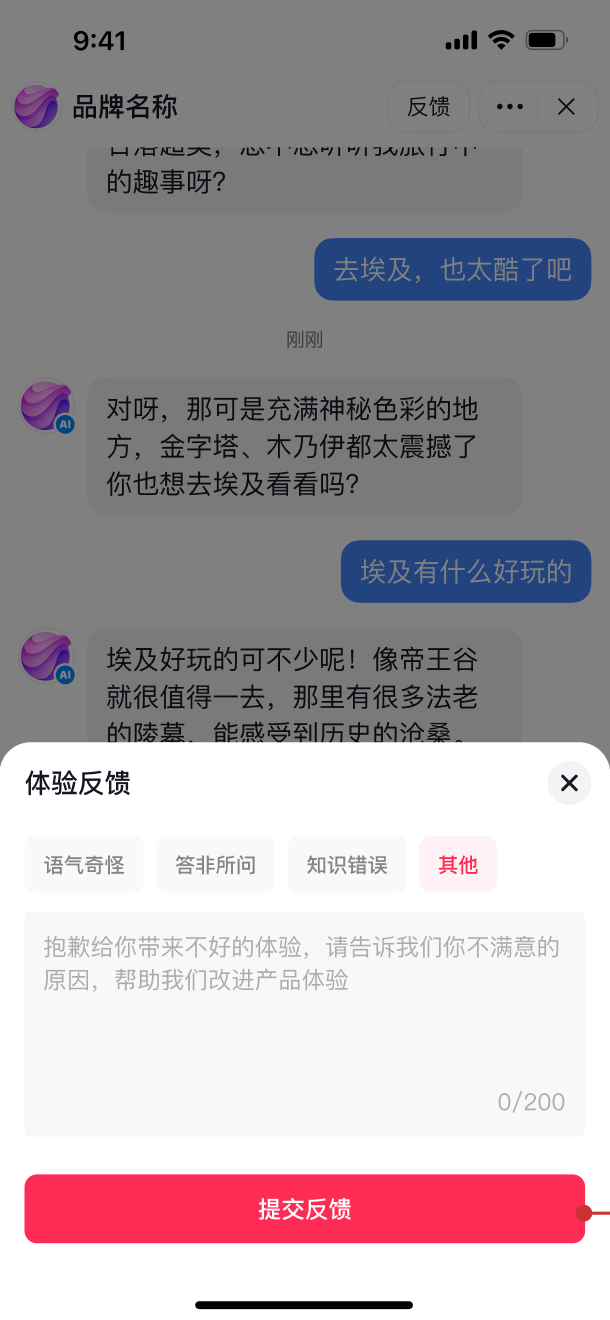Choose the 答非所问 feedback chip
This screenshot has height=1320, width=610.
(x=215, y=864)
